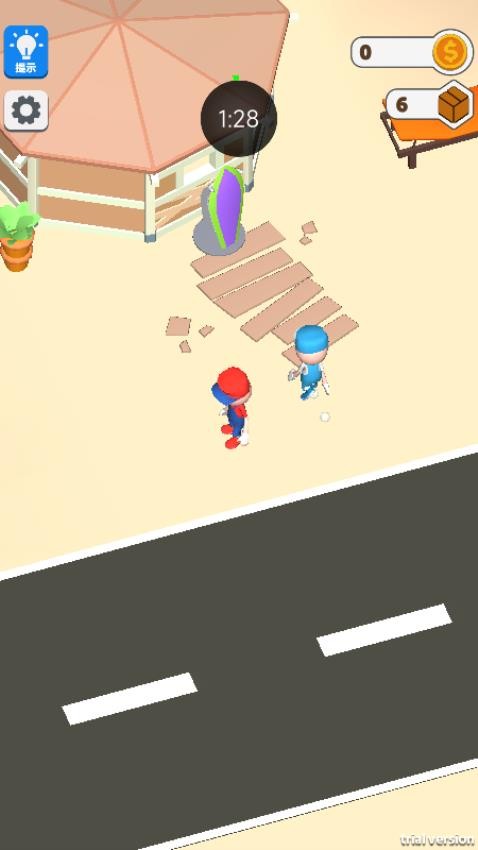The height and width of the screenshot is (850, 478).
Task: Tap the gold coin counter
Action: coord(411,52)
